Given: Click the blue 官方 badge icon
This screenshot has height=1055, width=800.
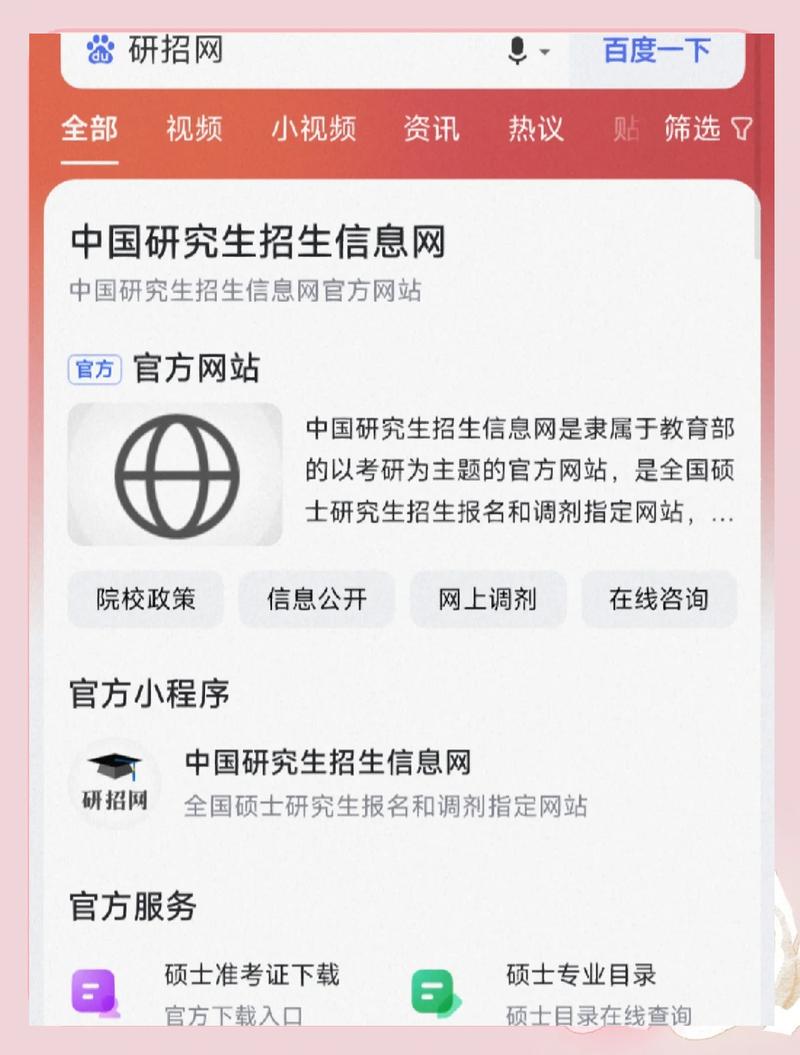Looking at the screenshot, I should [94, 369].
